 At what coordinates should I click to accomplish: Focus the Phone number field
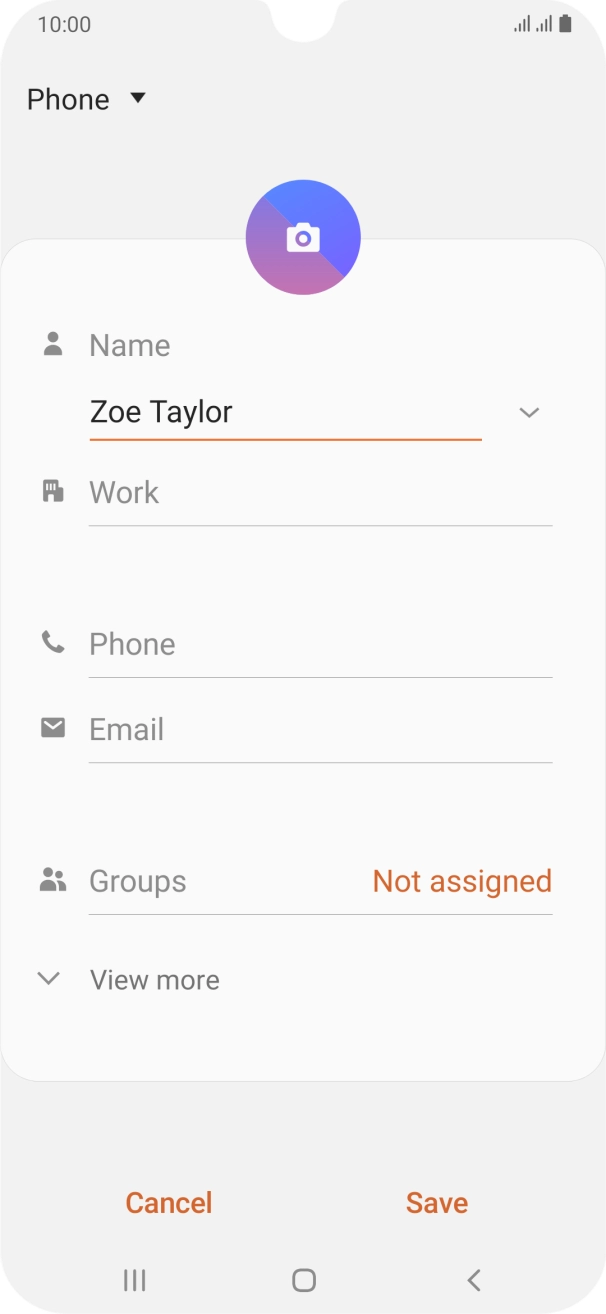[320, 645]
